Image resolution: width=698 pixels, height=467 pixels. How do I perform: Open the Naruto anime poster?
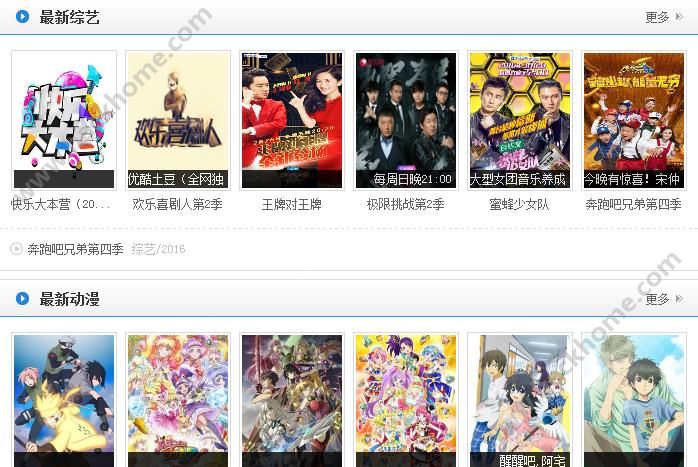tap(63, 400)
